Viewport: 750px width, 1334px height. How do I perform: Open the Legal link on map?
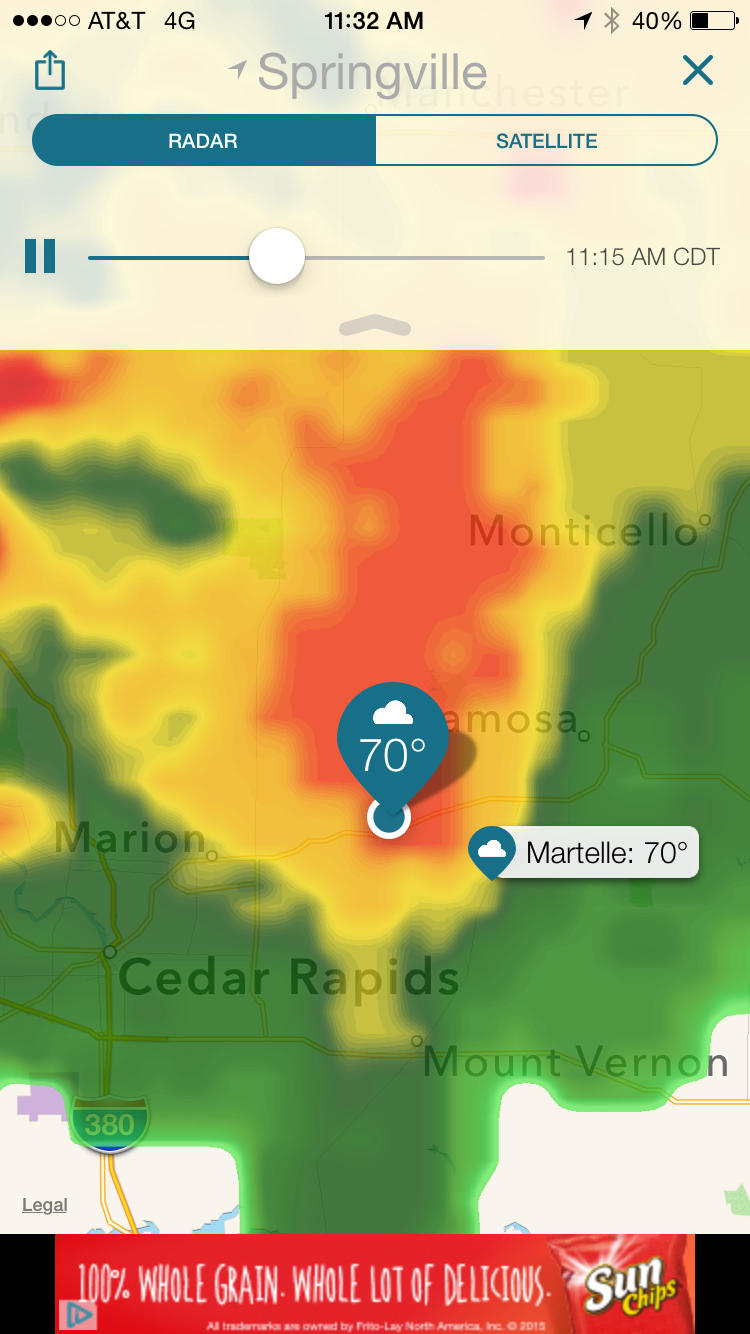click(x=45, y=1205)
